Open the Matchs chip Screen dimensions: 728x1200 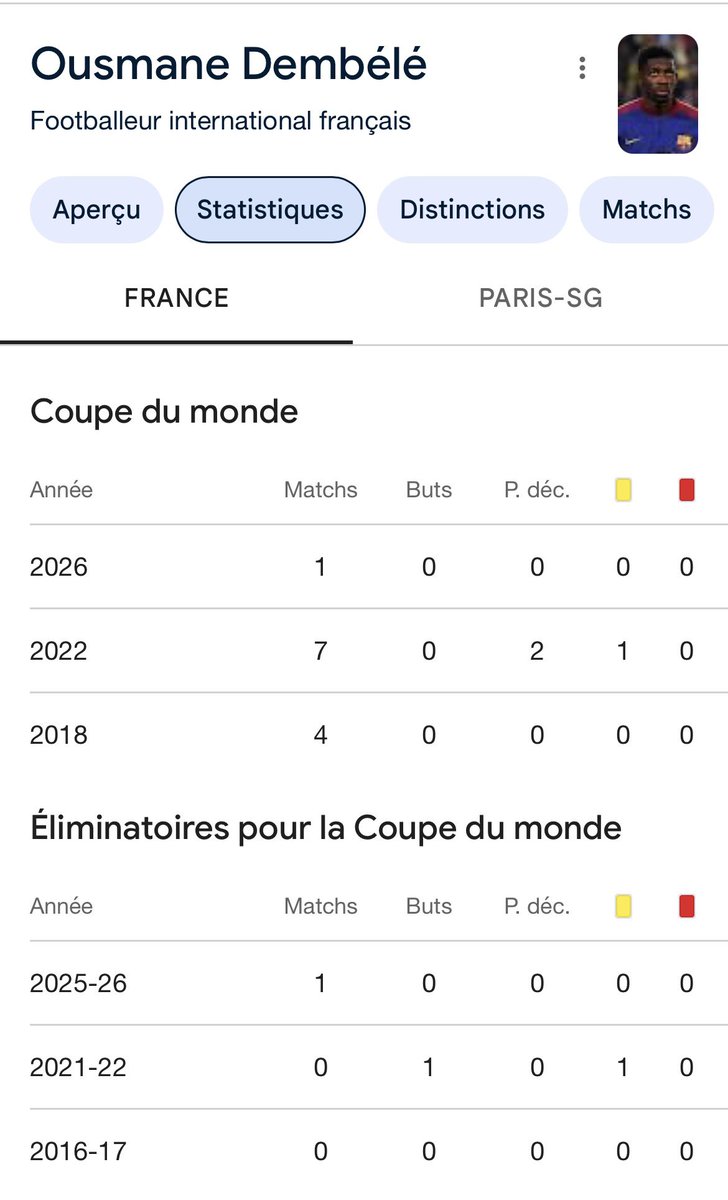coord(646,210)
